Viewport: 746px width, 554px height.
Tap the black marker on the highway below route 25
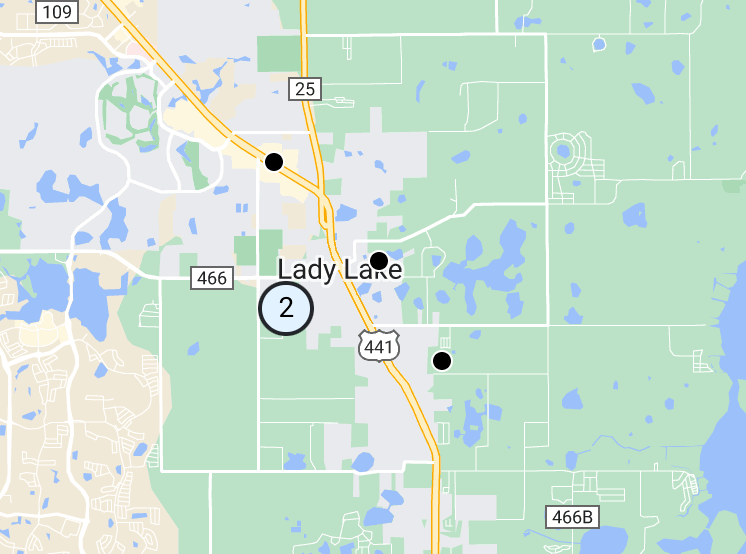point(274,161)
